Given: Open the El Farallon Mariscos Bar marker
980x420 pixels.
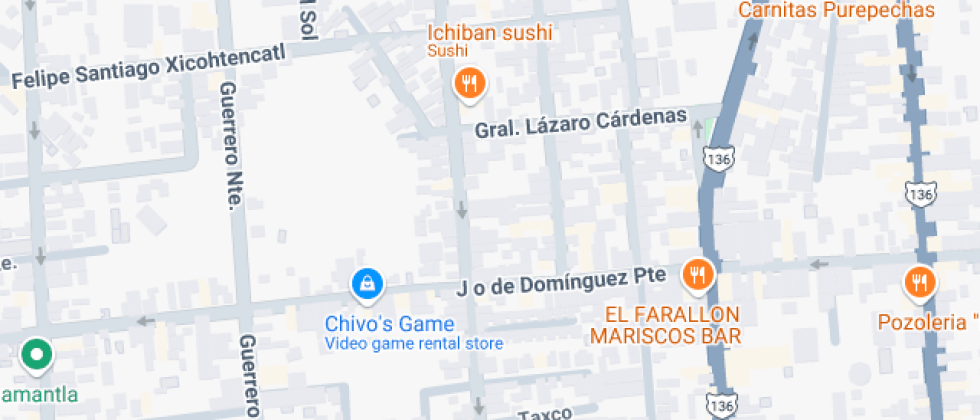Looking at the screenshot, I should coord(696,273).
